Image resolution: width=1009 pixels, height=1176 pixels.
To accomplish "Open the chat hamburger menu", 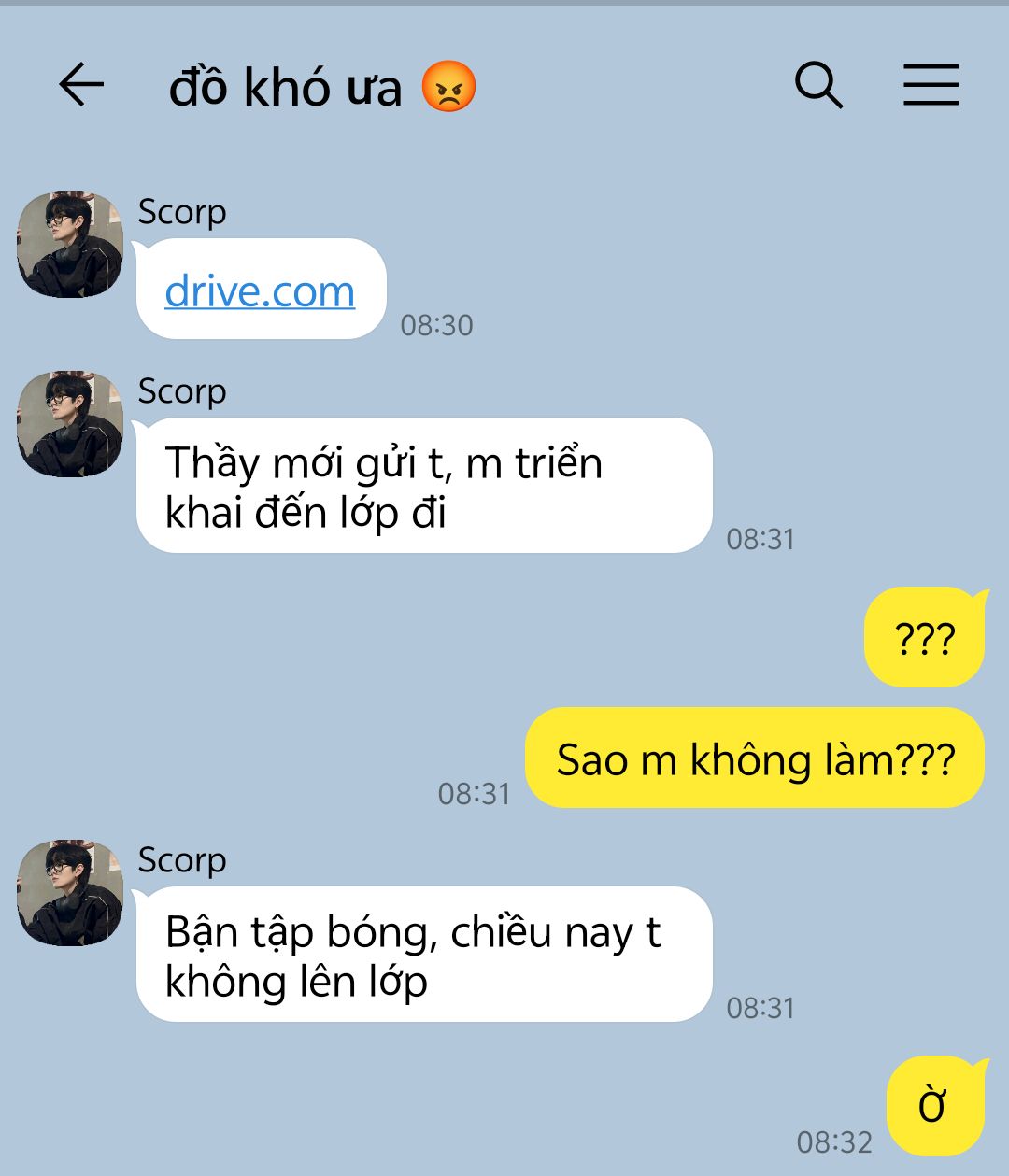I will click(931, 86).
